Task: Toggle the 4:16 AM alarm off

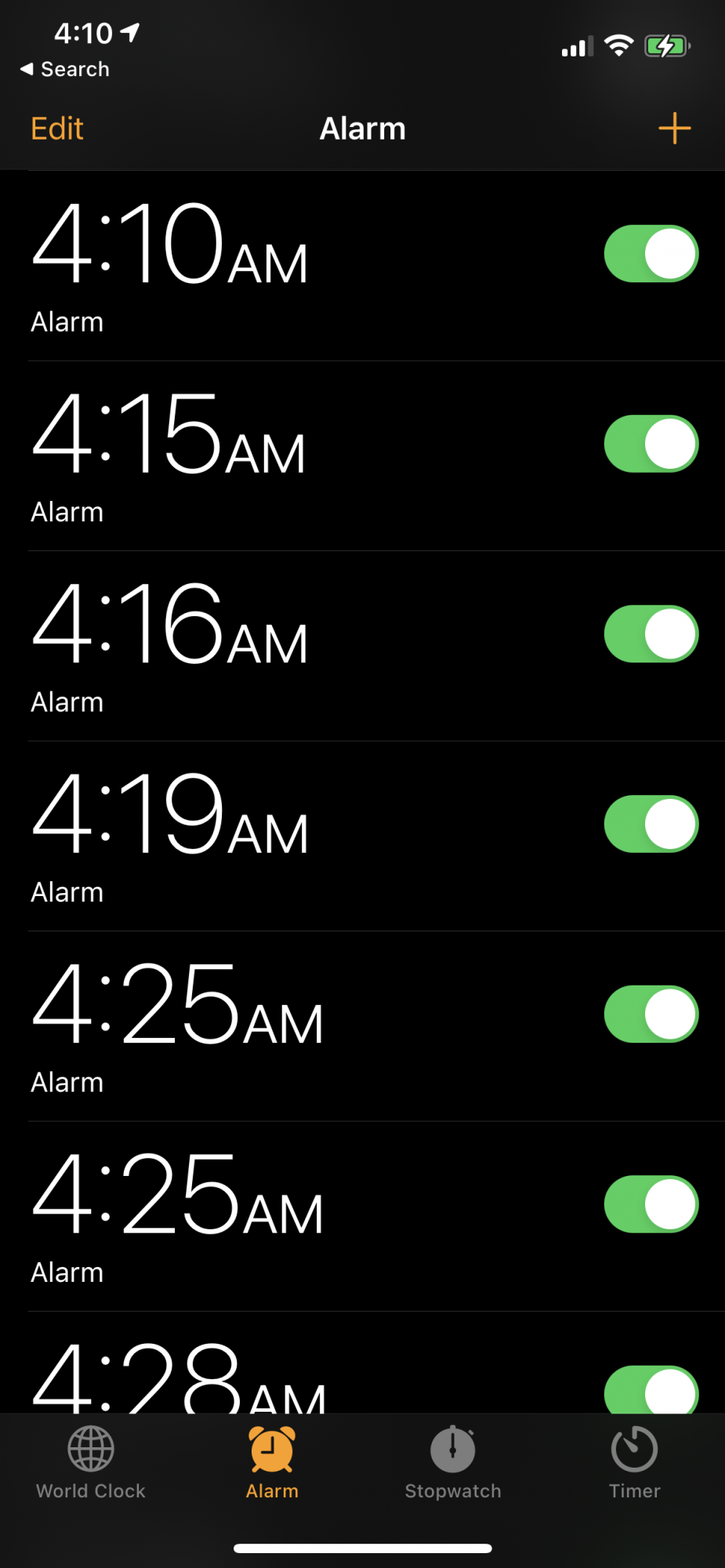Action: (x=651, y=634)
